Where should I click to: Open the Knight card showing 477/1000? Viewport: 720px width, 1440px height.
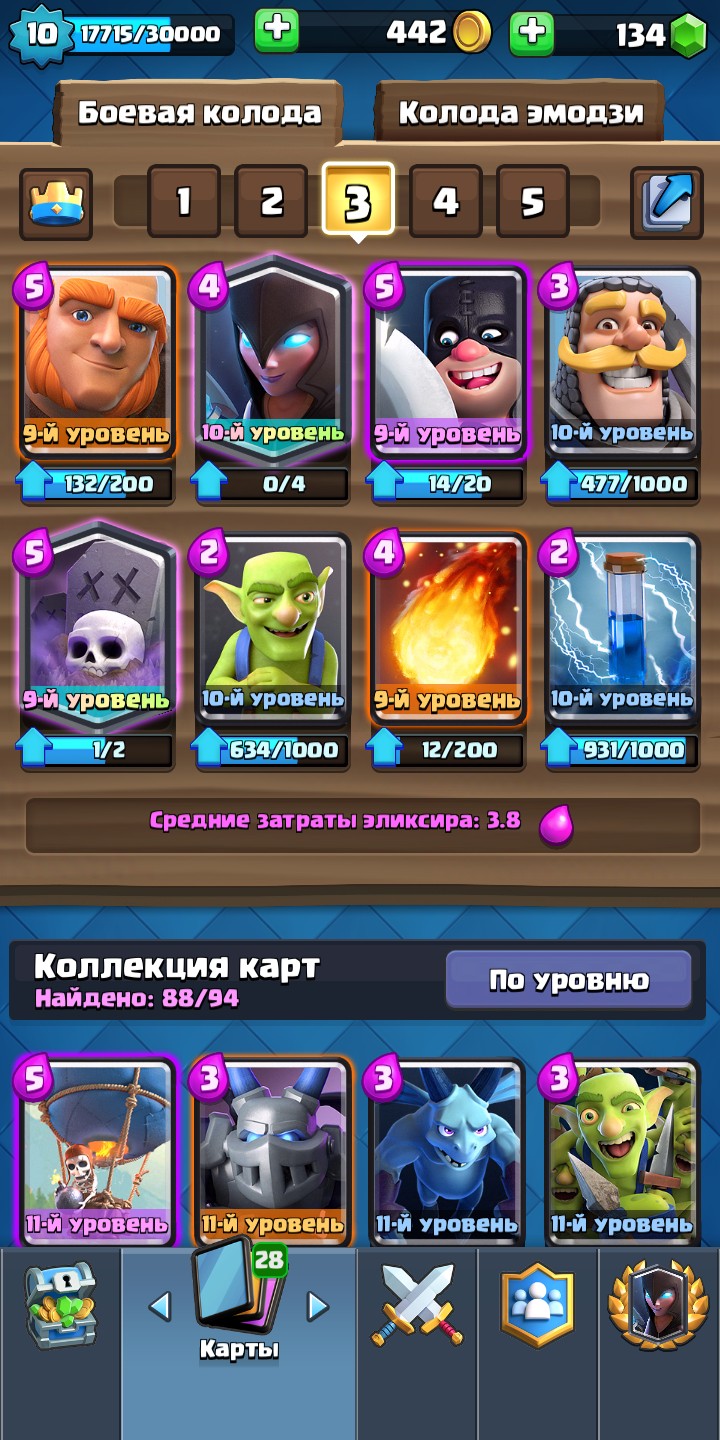click(x=622, y=364)
